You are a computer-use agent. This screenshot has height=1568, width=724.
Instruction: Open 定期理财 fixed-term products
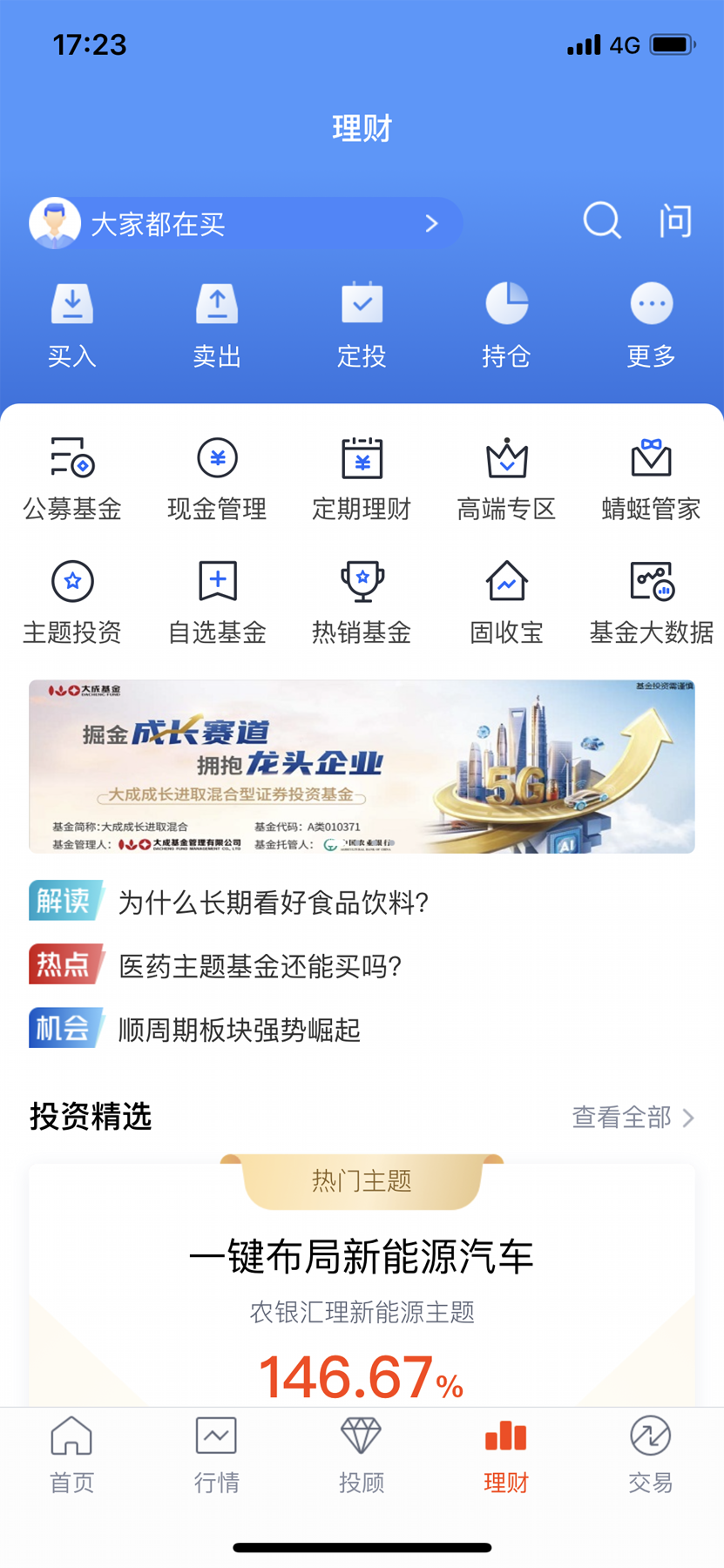point(362,477)
